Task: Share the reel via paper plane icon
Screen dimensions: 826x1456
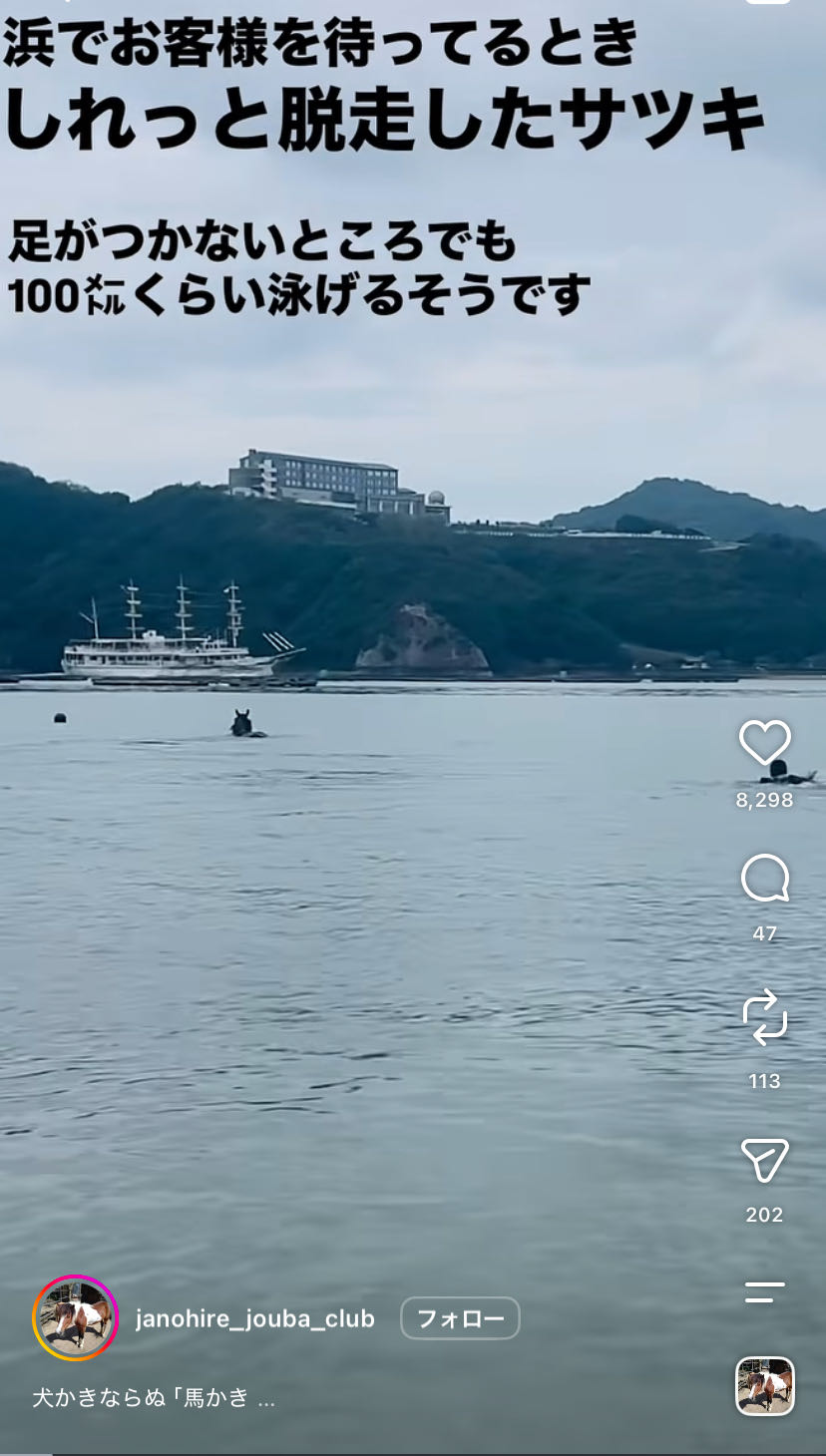Action: pyautogui.click(x=765, y=1160)
